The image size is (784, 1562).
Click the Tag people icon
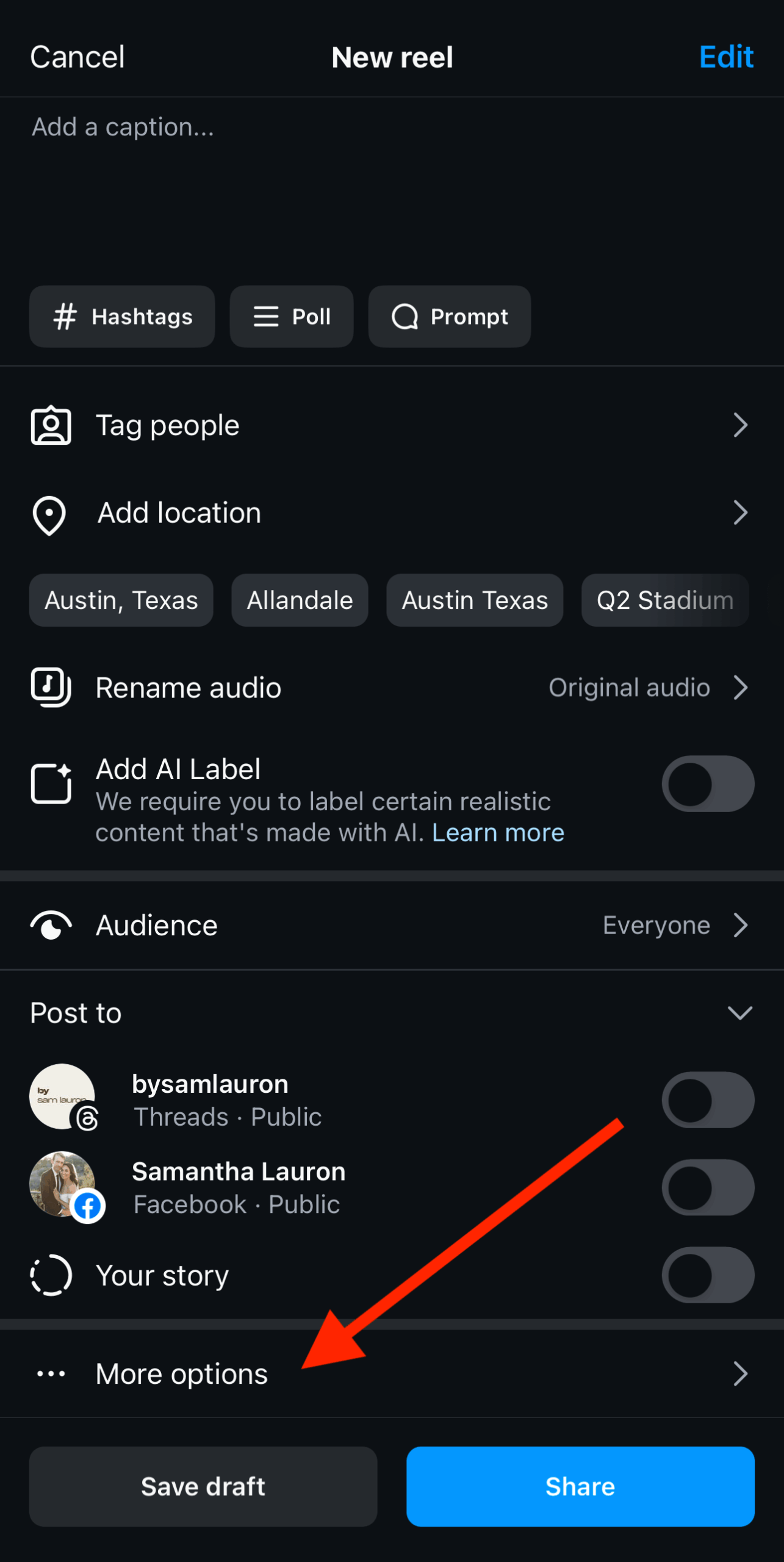(51, 425)
